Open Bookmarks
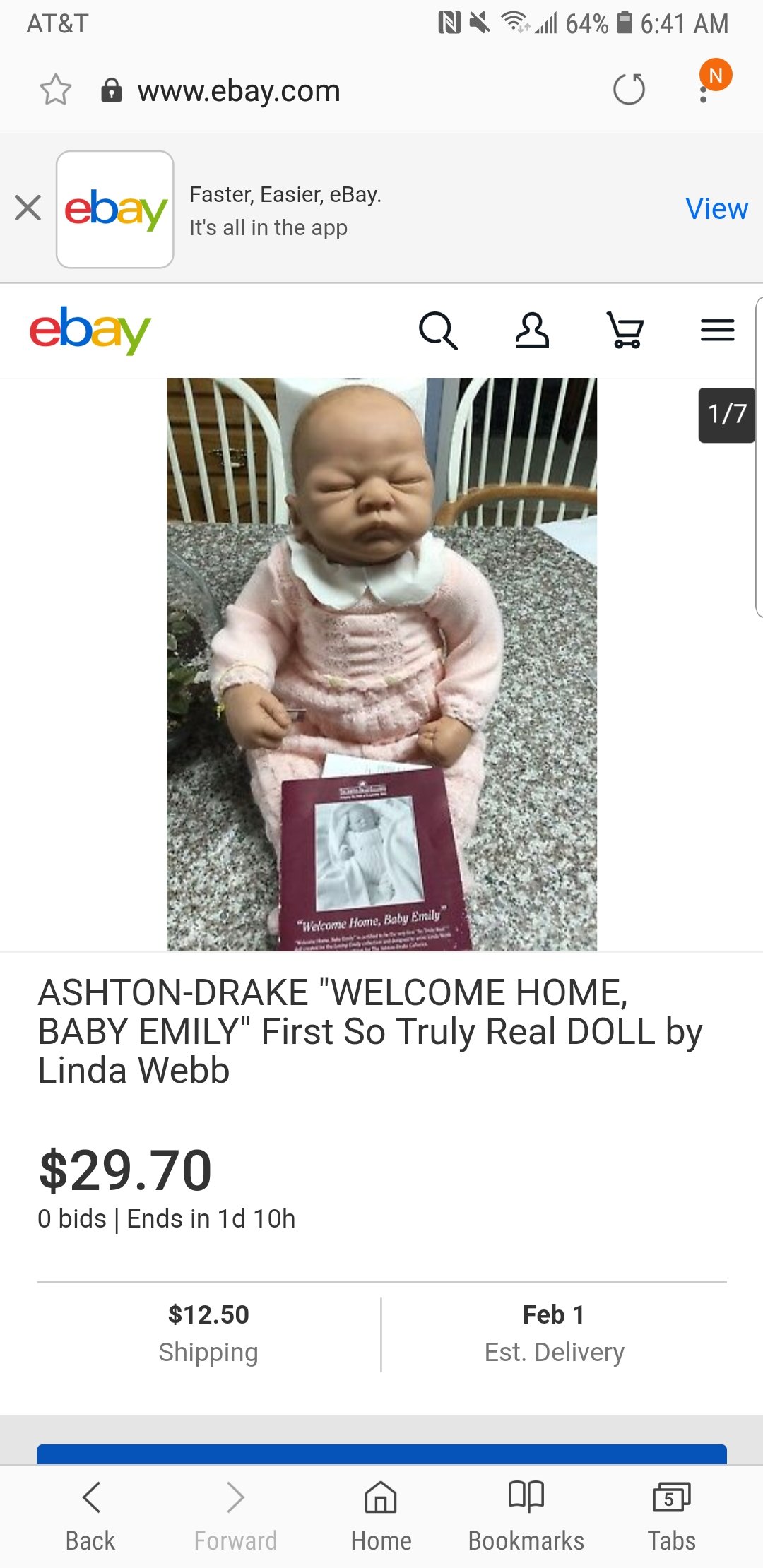763x1568 pixels. 526,1516
